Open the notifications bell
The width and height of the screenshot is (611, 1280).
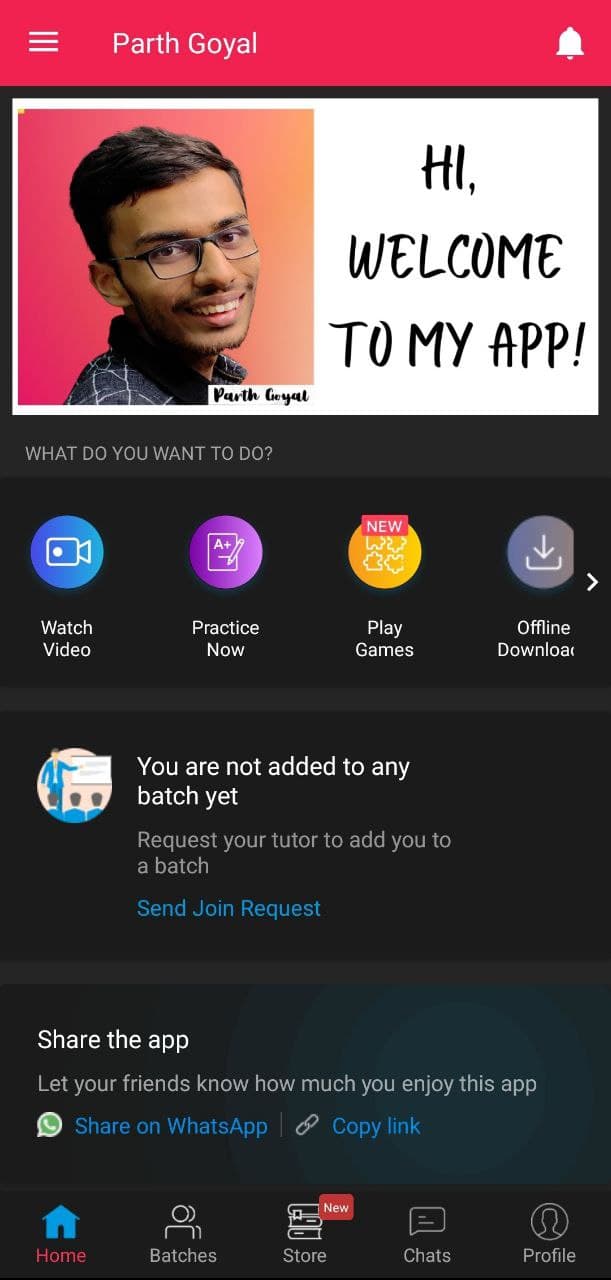(x=569, y=43)
